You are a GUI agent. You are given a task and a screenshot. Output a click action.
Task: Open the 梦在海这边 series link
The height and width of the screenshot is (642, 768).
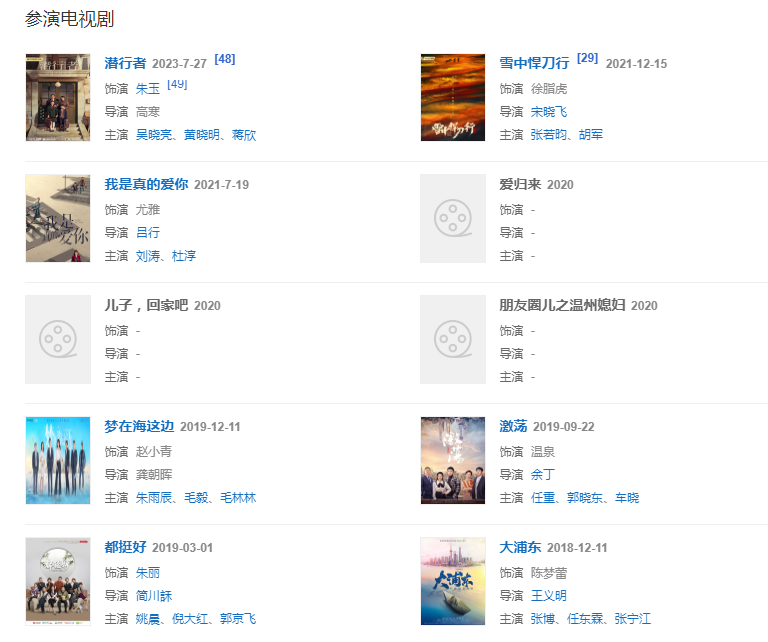139,426
